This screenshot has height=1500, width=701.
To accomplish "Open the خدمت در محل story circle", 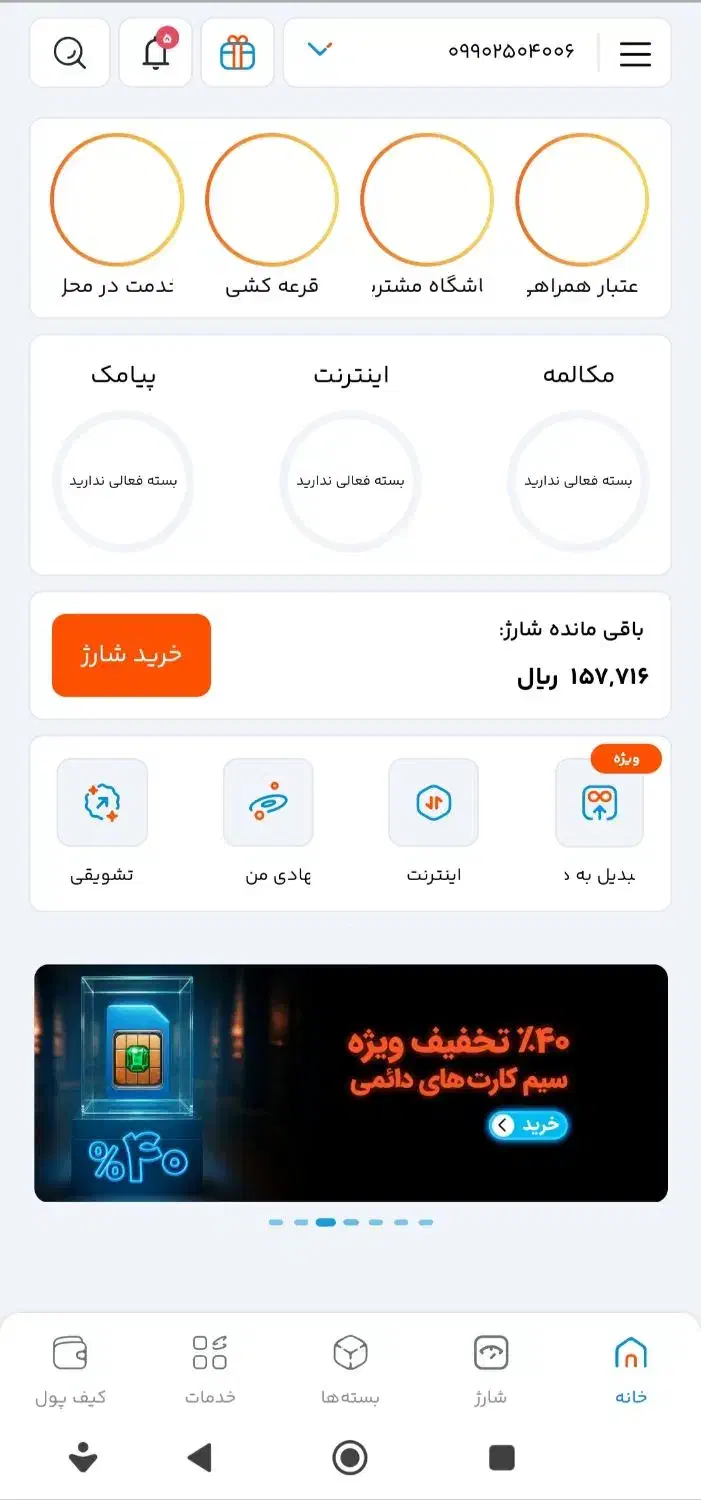I will 117,199.
